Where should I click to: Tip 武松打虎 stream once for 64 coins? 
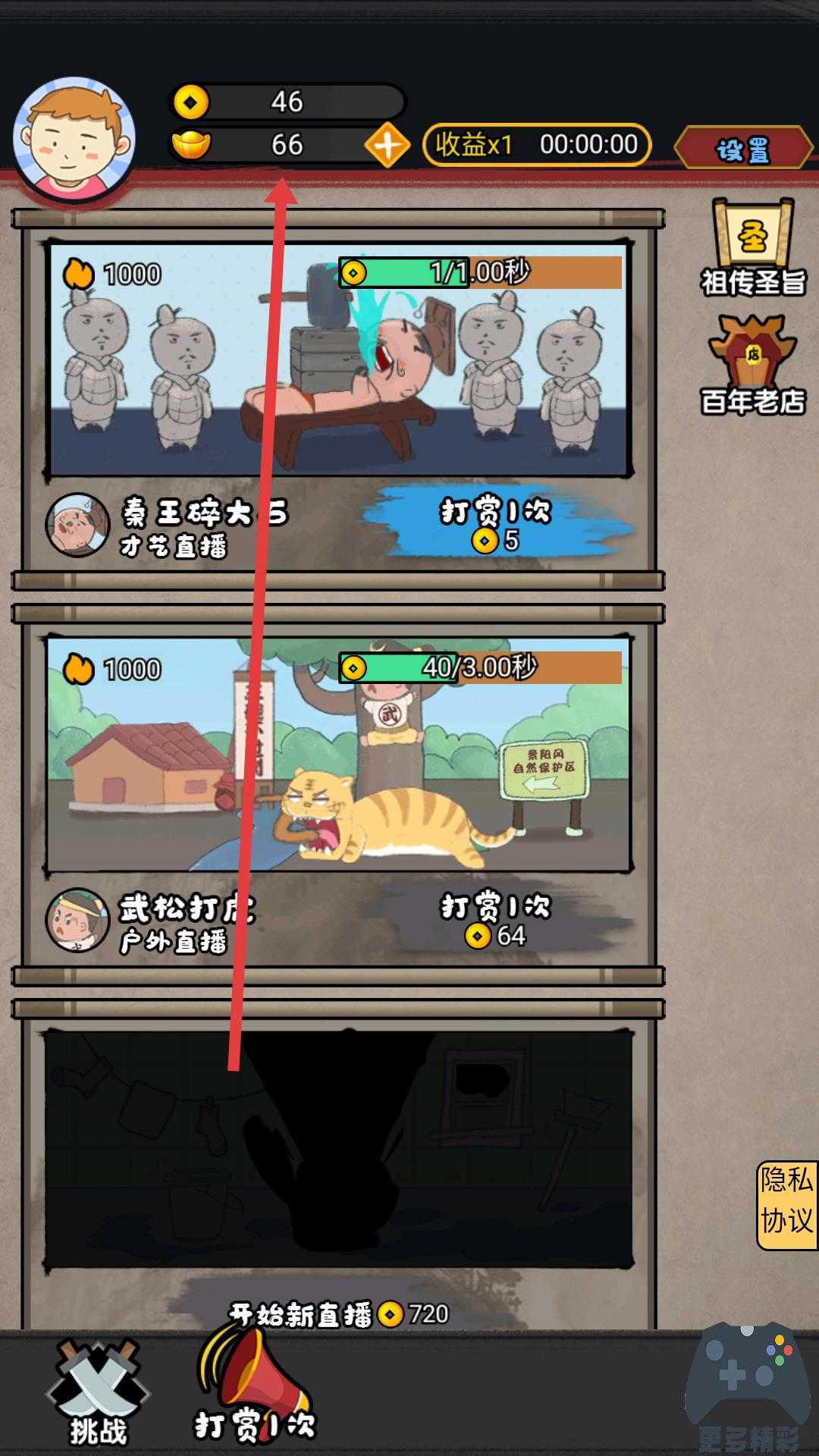(x=497, y=920)
